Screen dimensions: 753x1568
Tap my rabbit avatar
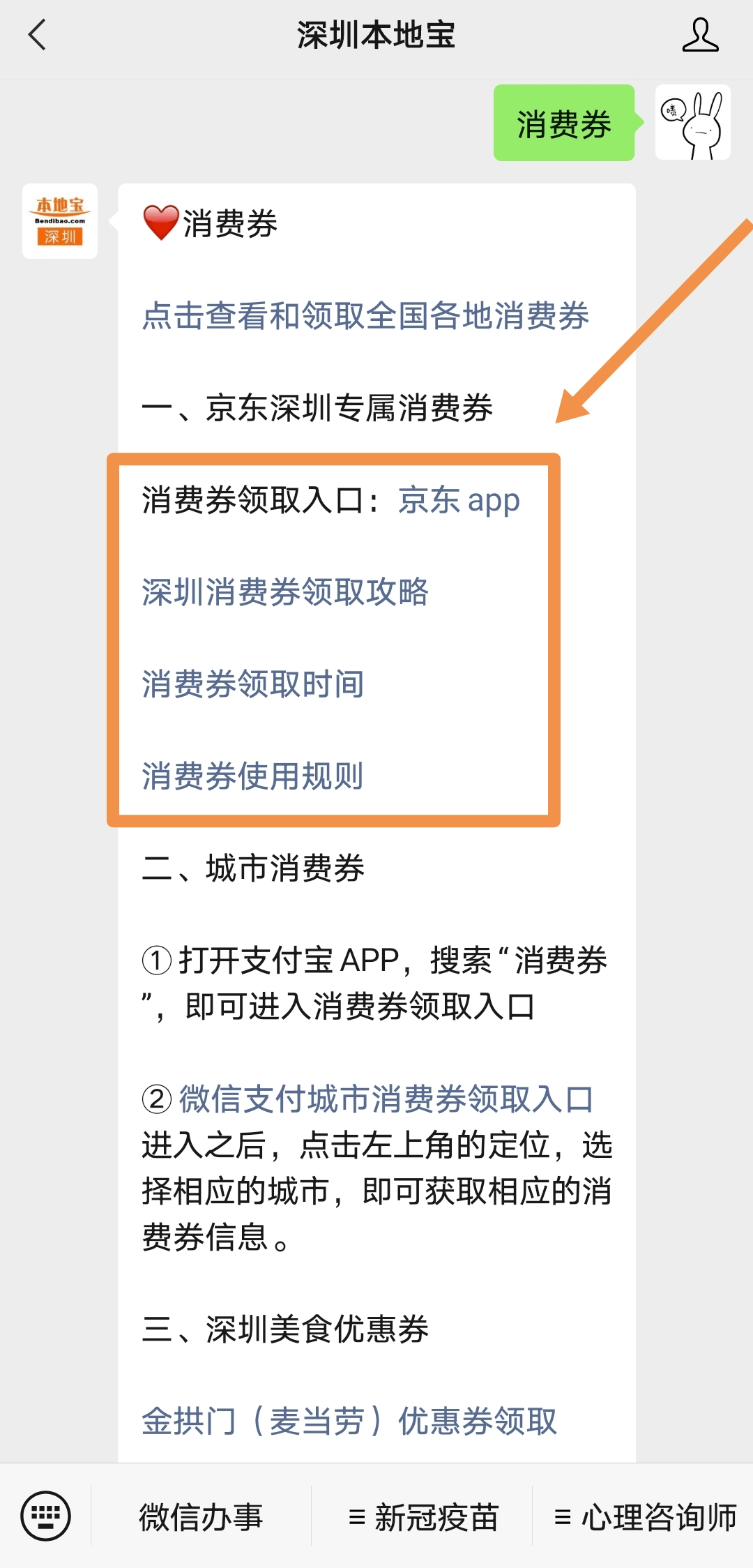(x=692, y=123)
